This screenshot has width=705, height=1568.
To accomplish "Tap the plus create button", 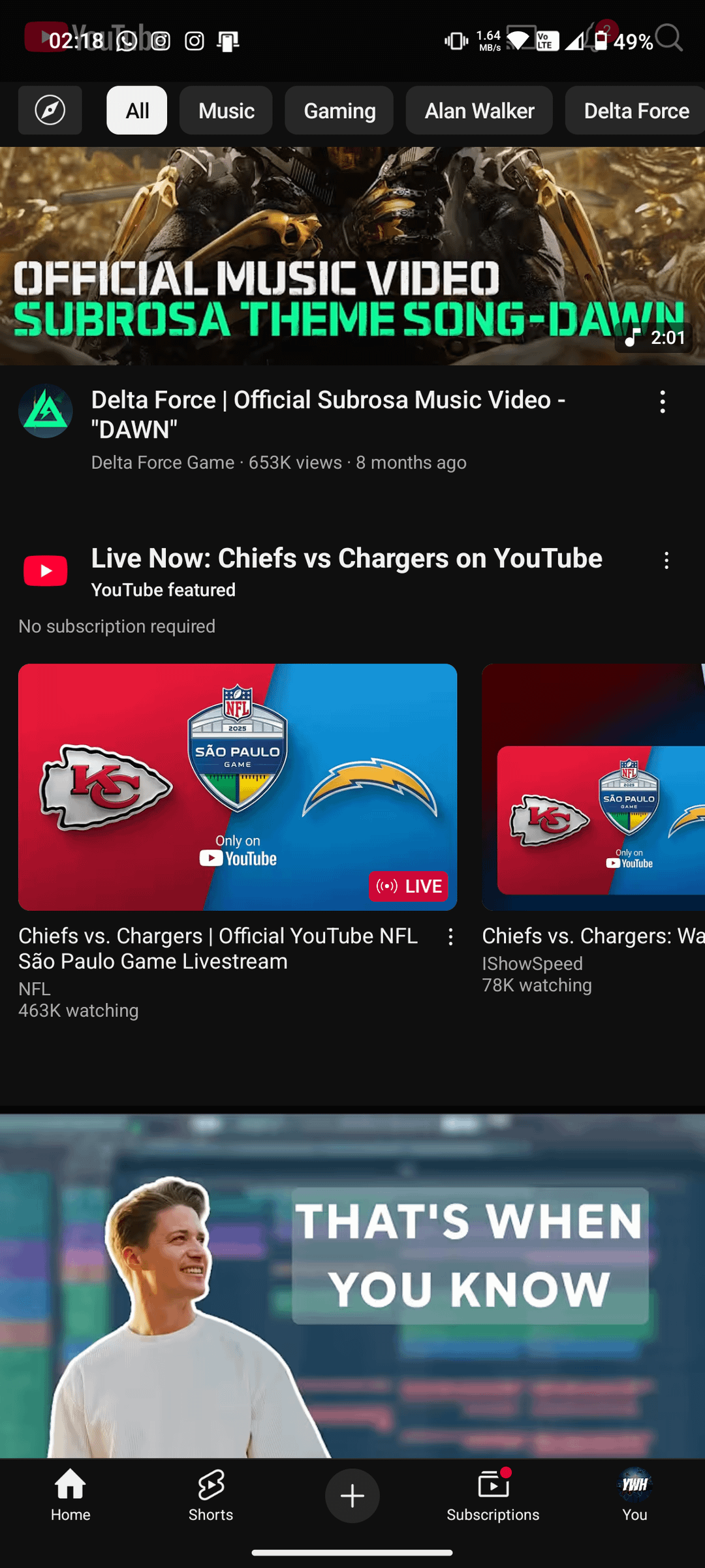I will 352,1496.
